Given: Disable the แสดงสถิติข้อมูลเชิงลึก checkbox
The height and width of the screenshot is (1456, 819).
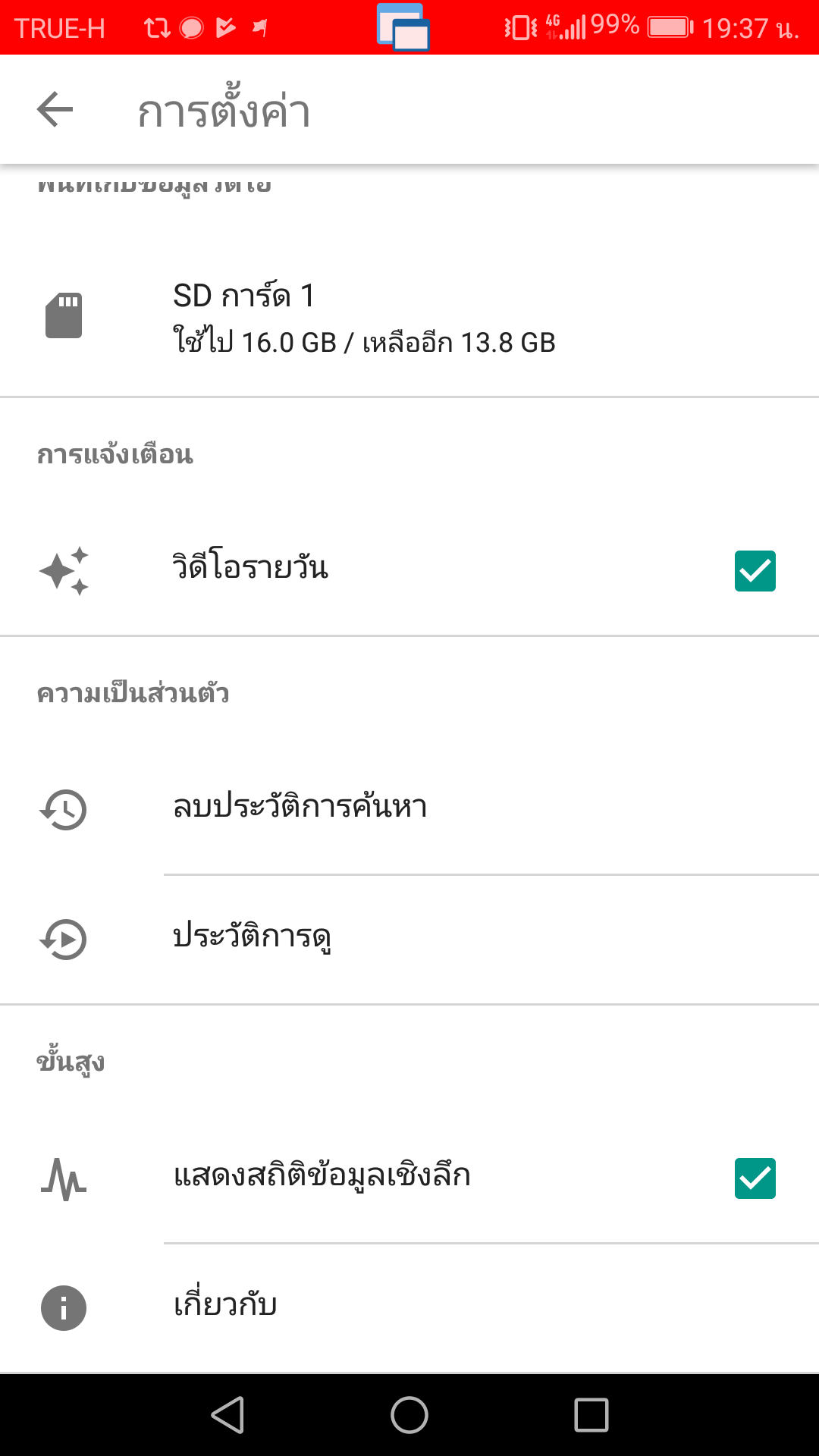Looking at the screenshot, I should [x=755, y=1178].
